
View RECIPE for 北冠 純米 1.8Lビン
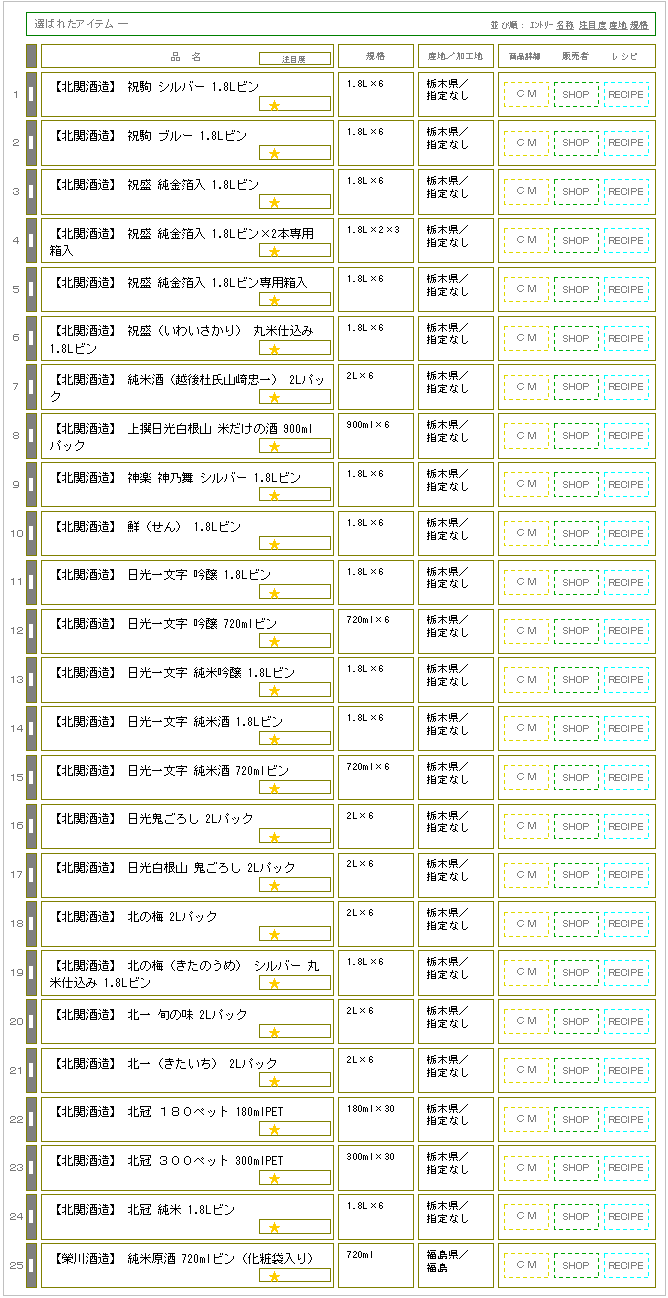click(626, 1217)
